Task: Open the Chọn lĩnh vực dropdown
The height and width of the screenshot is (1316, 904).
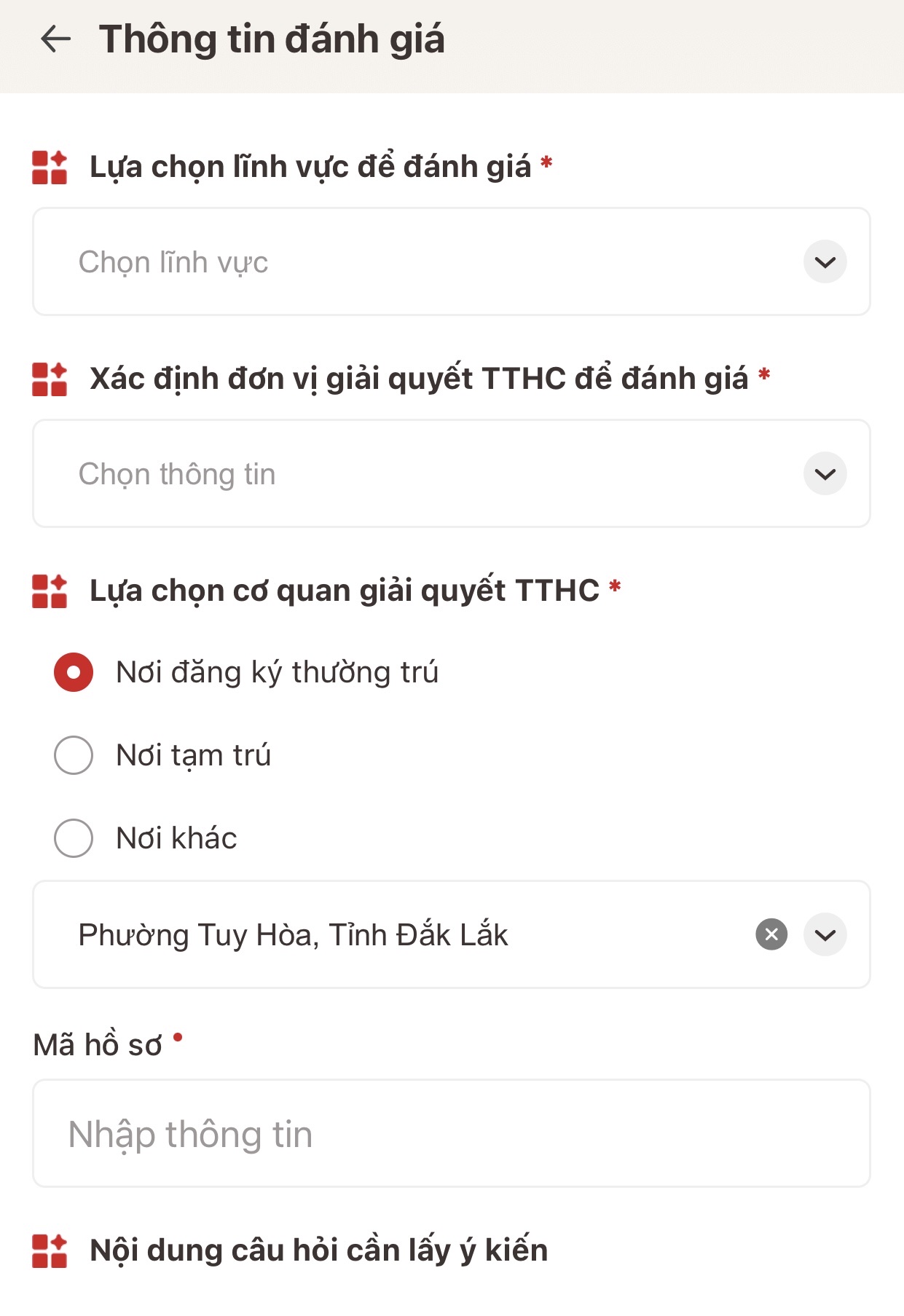Action: (x=824, y=262)
